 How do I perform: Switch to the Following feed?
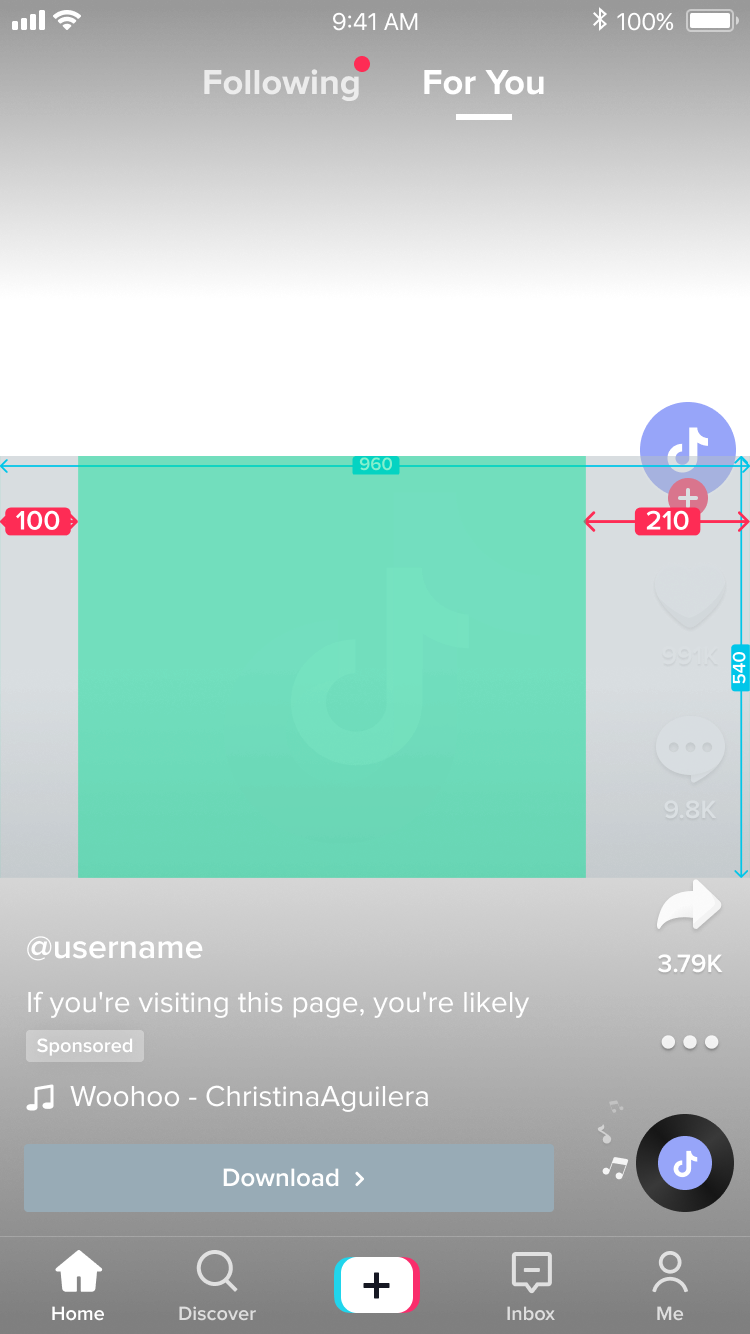(x=281, y=83)
